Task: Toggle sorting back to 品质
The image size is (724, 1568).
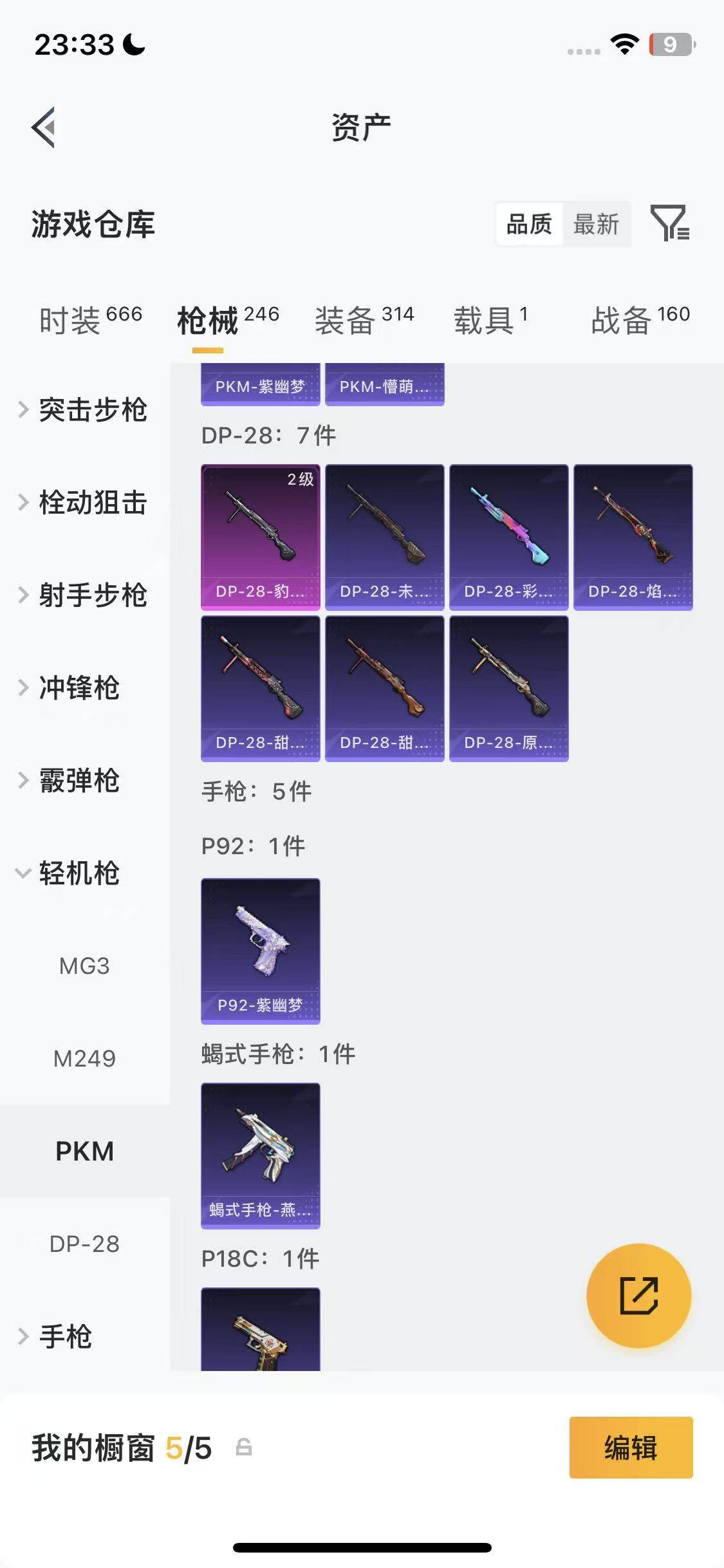Action: (529, 225)
